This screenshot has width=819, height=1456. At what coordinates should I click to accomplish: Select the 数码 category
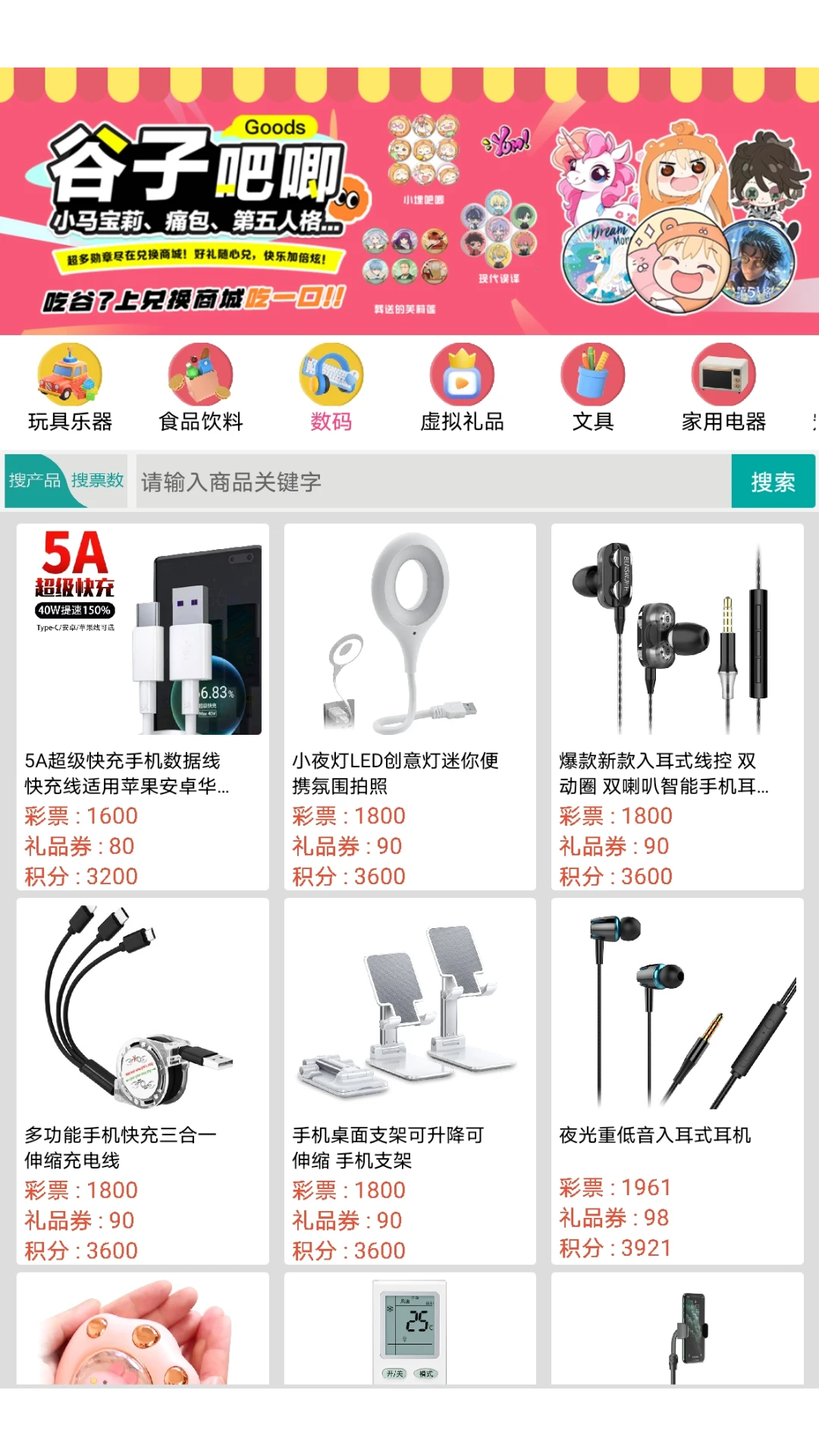(331, 388)
